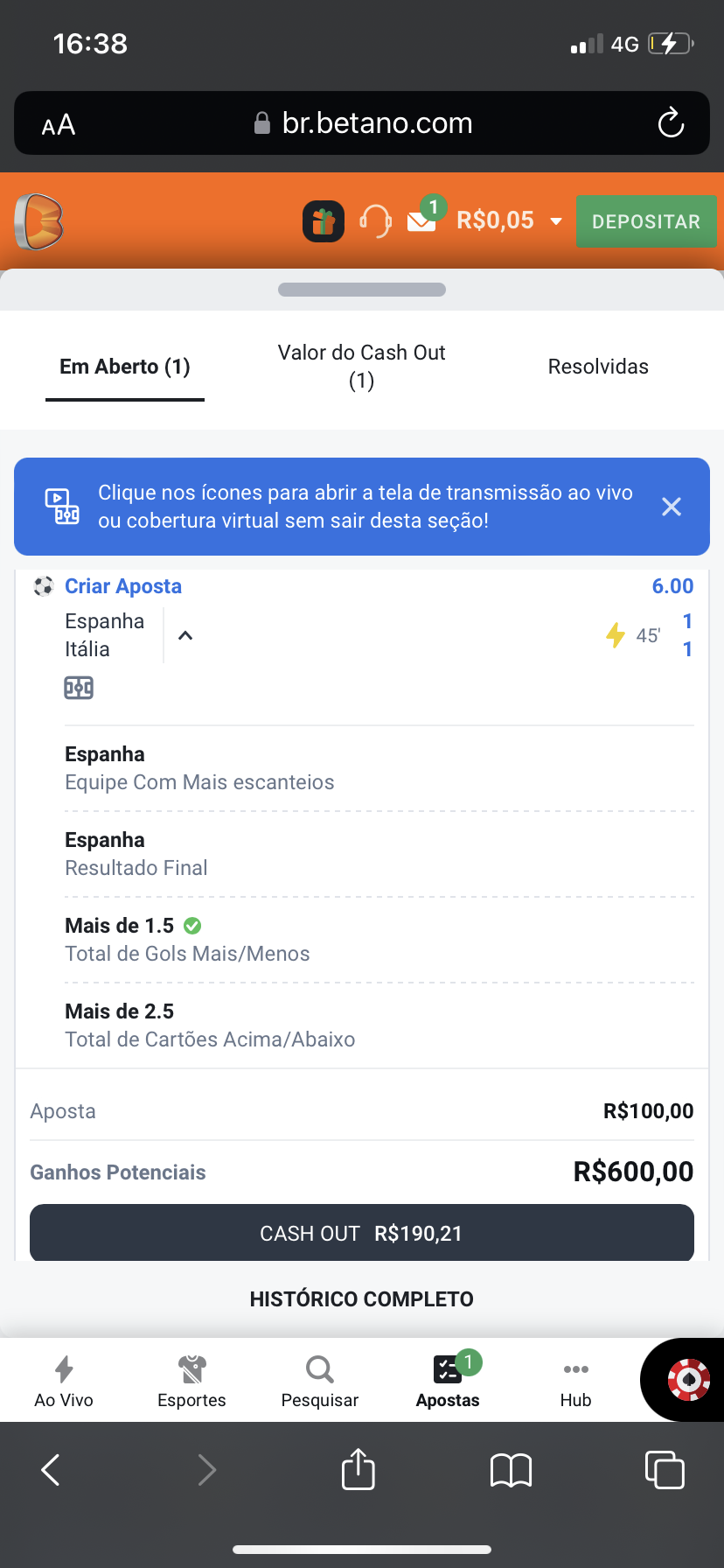The width and height of the screenshot is (724, 1568).
Task: Open the Betano home logo
Action: (x=39, y=221)
